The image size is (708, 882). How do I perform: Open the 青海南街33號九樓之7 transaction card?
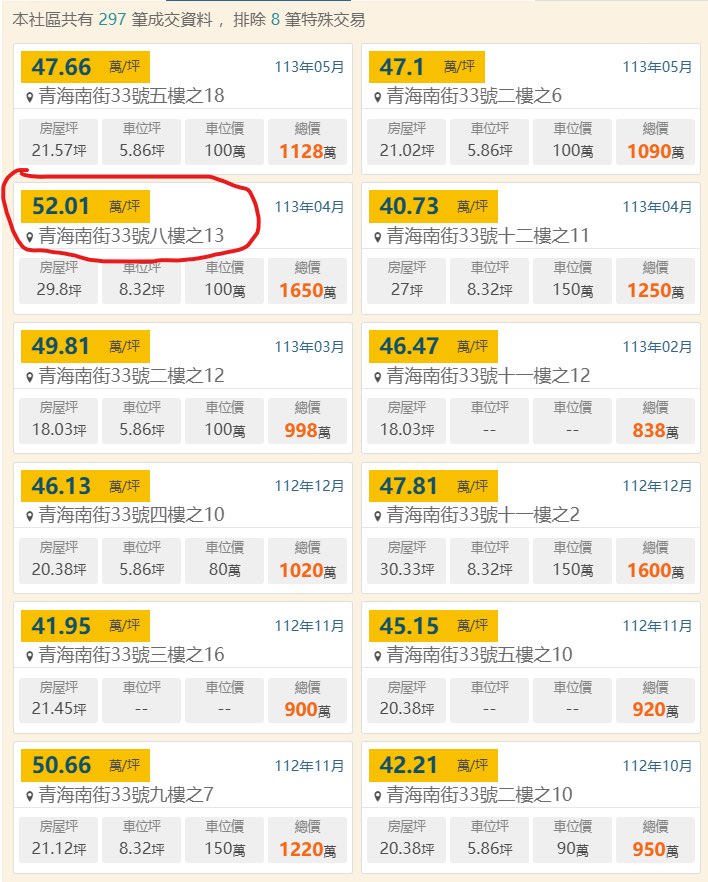click(126, 795)
